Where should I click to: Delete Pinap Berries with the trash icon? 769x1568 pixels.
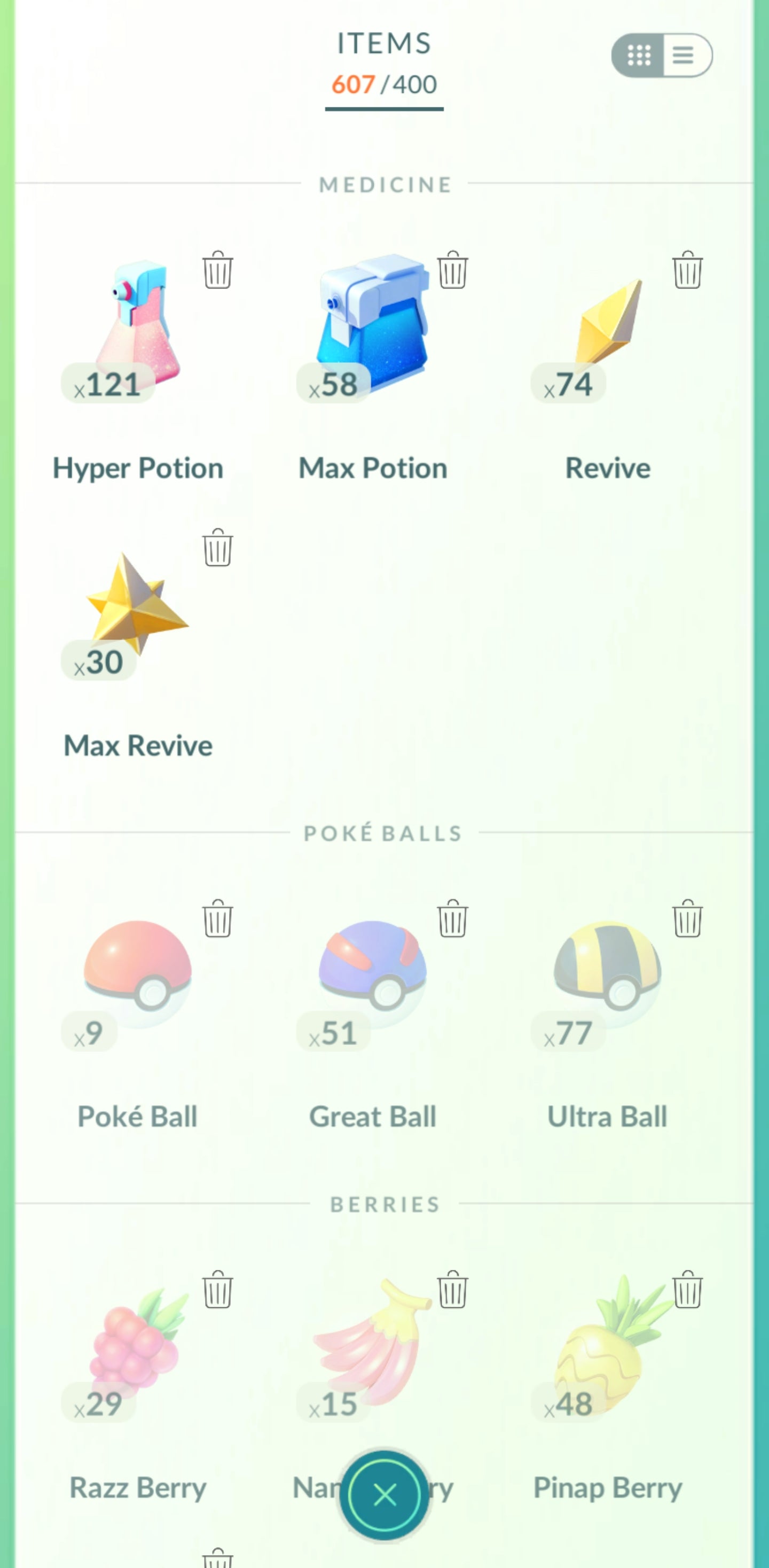687,1290
